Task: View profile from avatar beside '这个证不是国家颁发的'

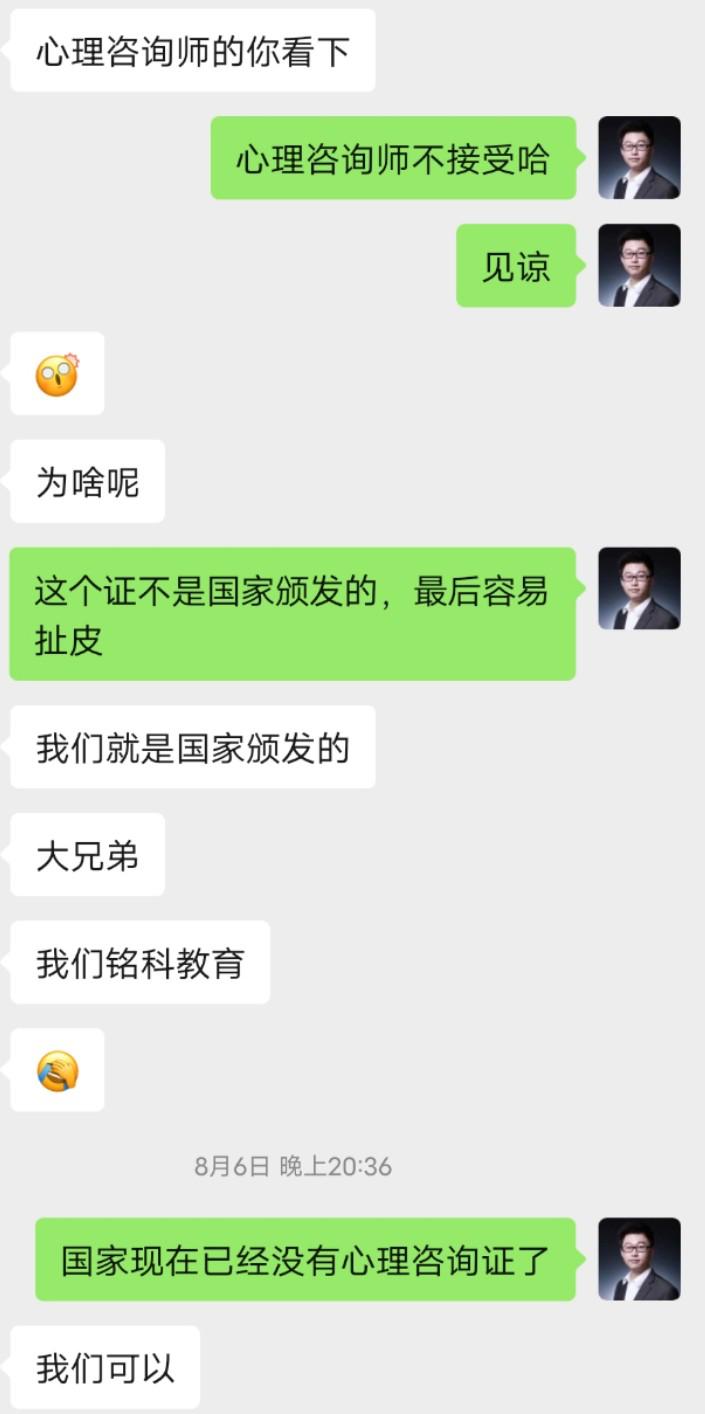Action: tap(639, 588)
